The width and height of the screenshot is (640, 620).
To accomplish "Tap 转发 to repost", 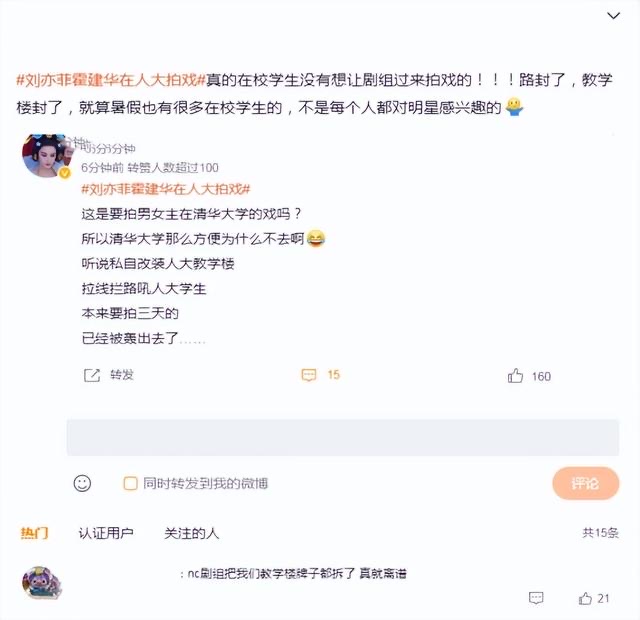I will tap(109, 375).
